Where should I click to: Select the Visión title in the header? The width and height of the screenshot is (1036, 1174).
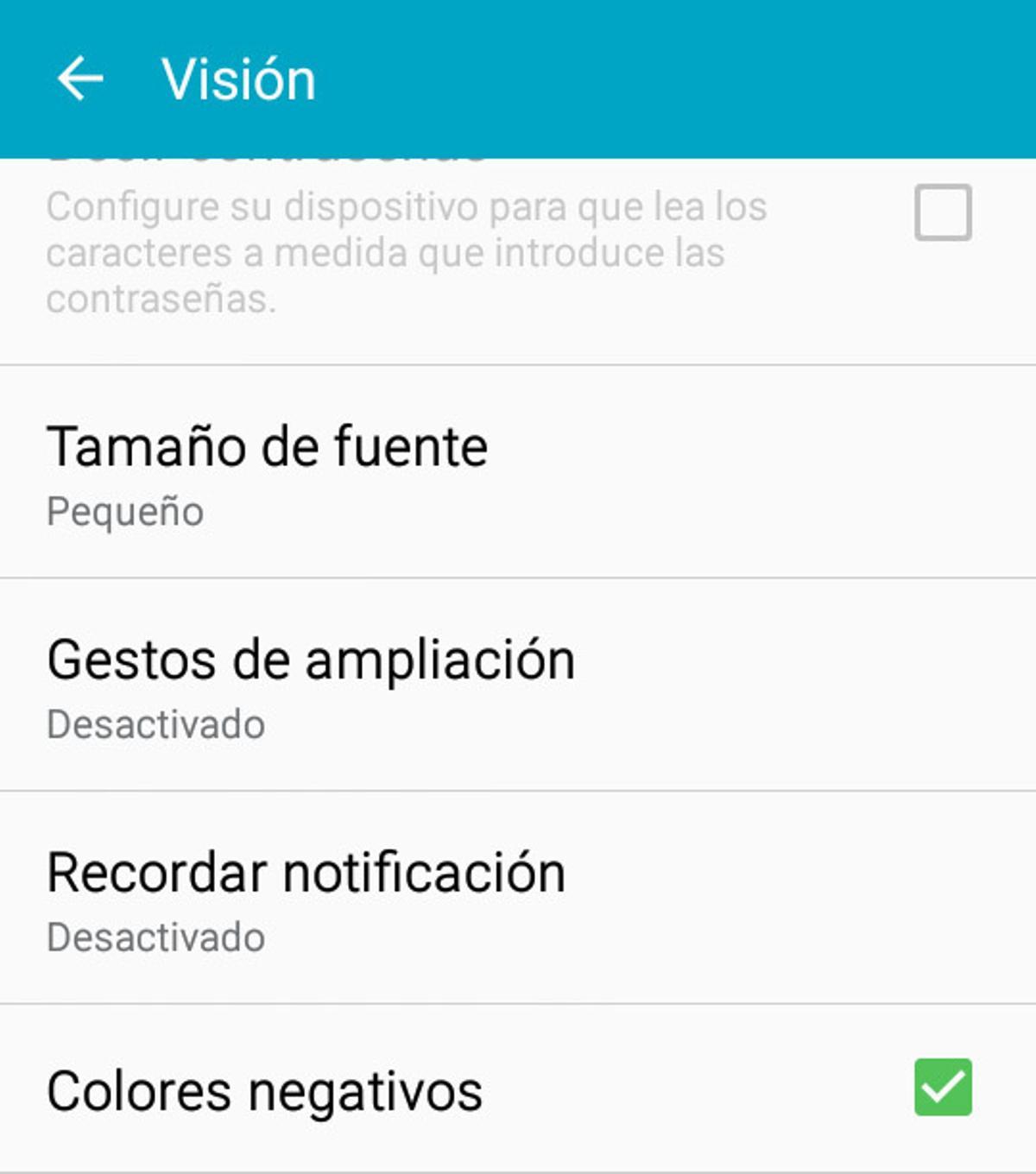tap(237, 79)
